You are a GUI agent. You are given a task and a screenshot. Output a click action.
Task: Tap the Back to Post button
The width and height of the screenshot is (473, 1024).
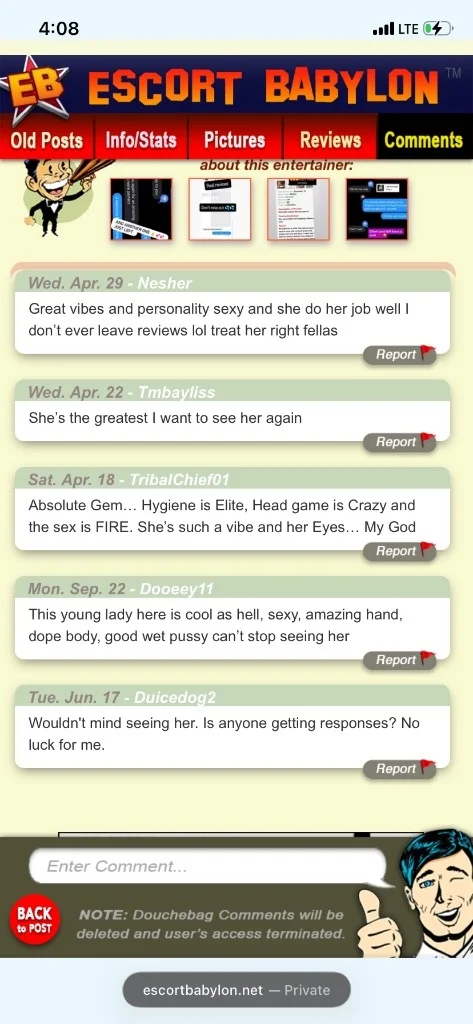35,920
